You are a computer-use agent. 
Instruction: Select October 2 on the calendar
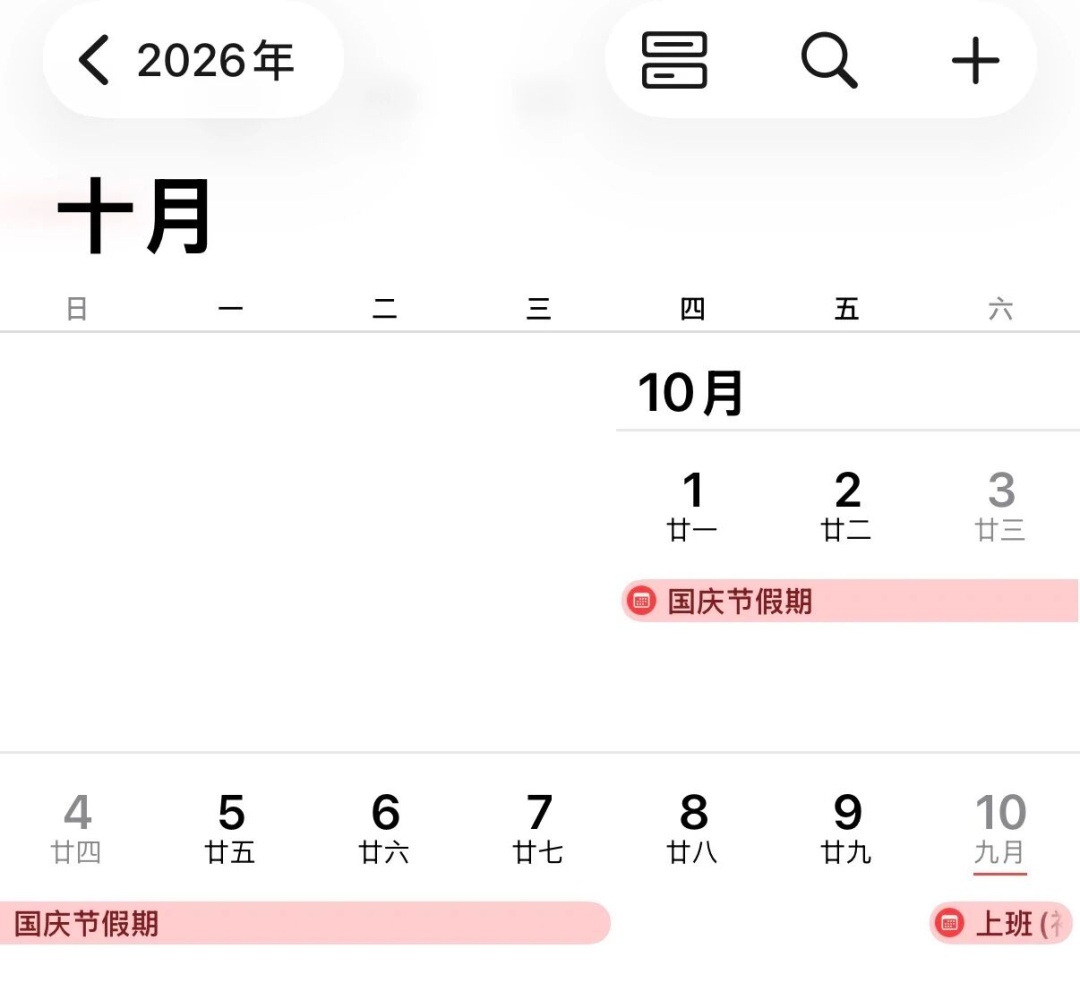point(847,505)
